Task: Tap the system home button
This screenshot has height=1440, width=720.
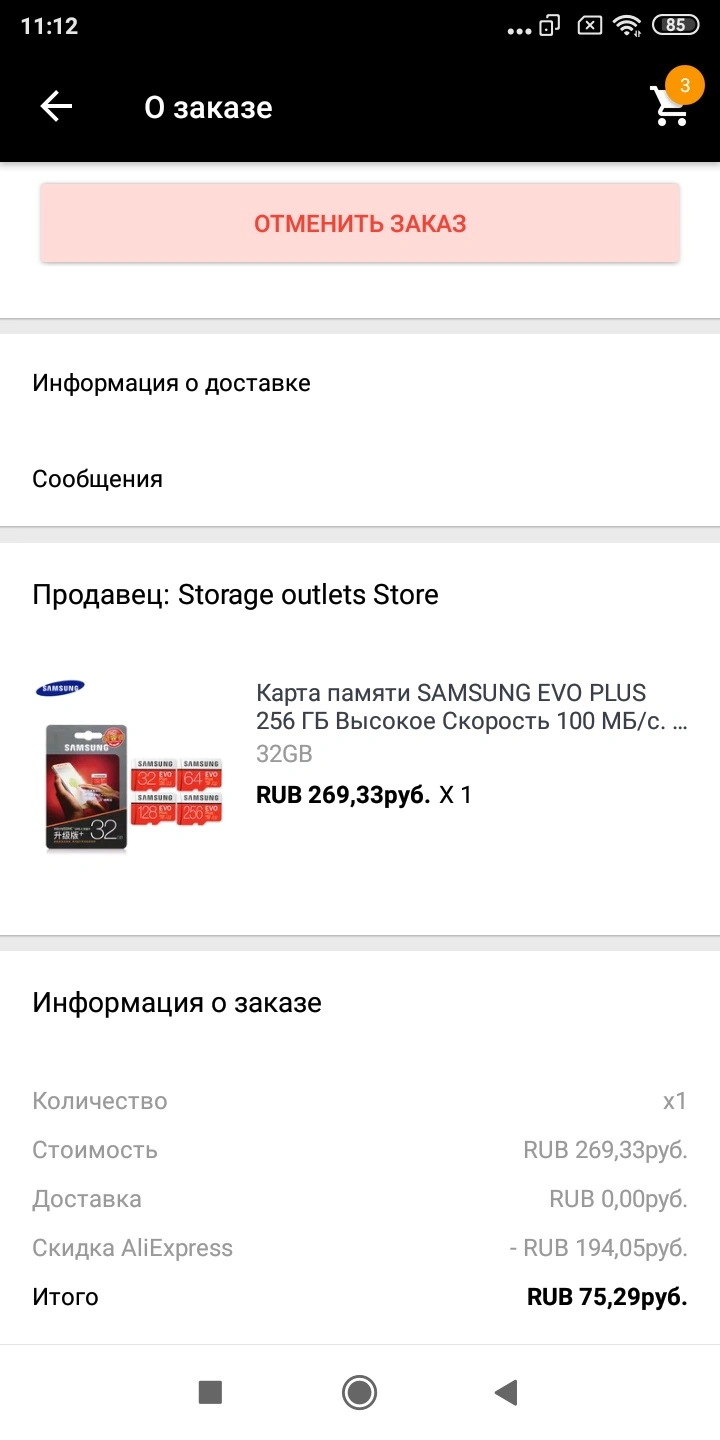Action: [359, 1392]
